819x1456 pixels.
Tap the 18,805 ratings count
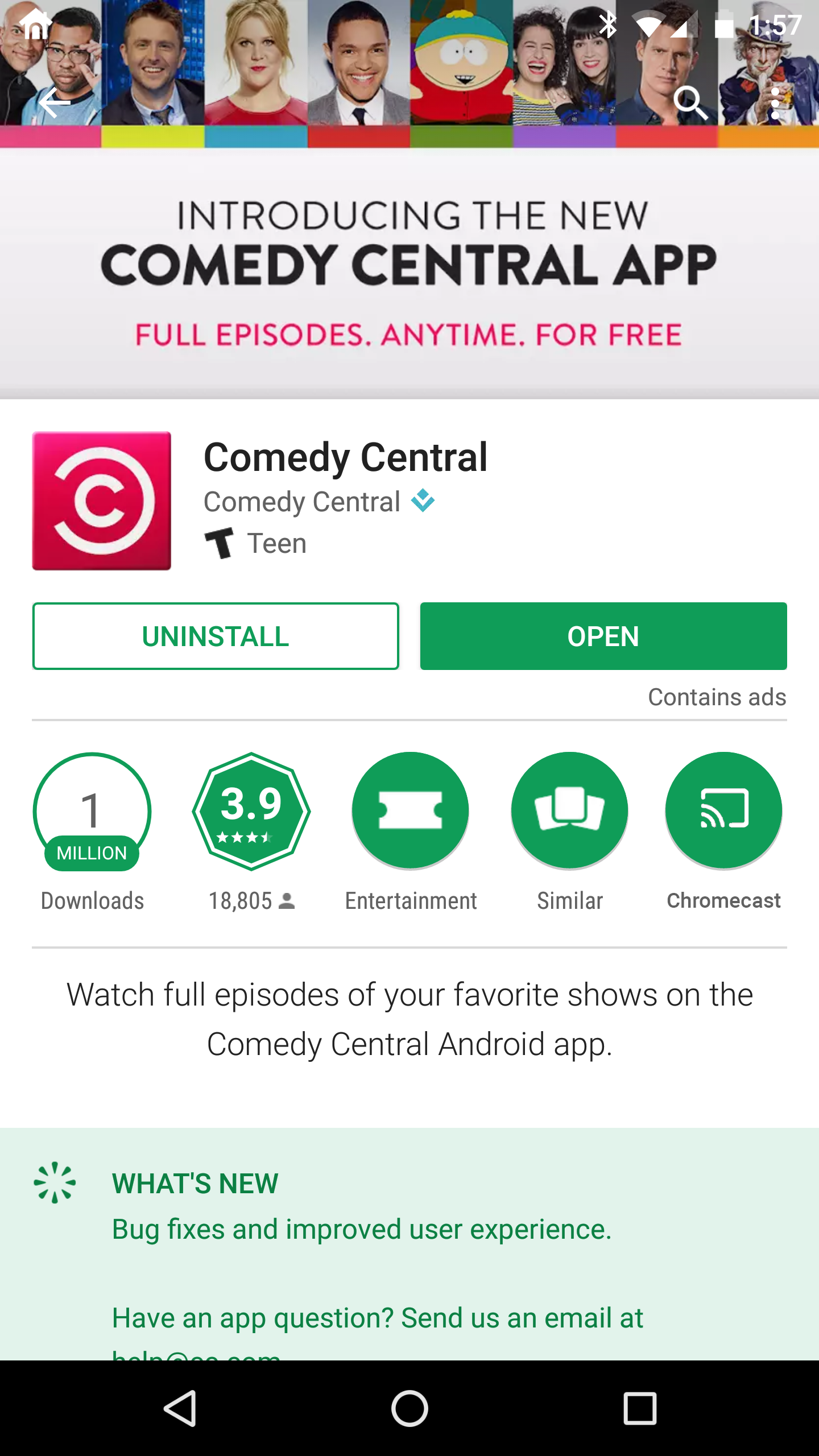click(253, 900)
